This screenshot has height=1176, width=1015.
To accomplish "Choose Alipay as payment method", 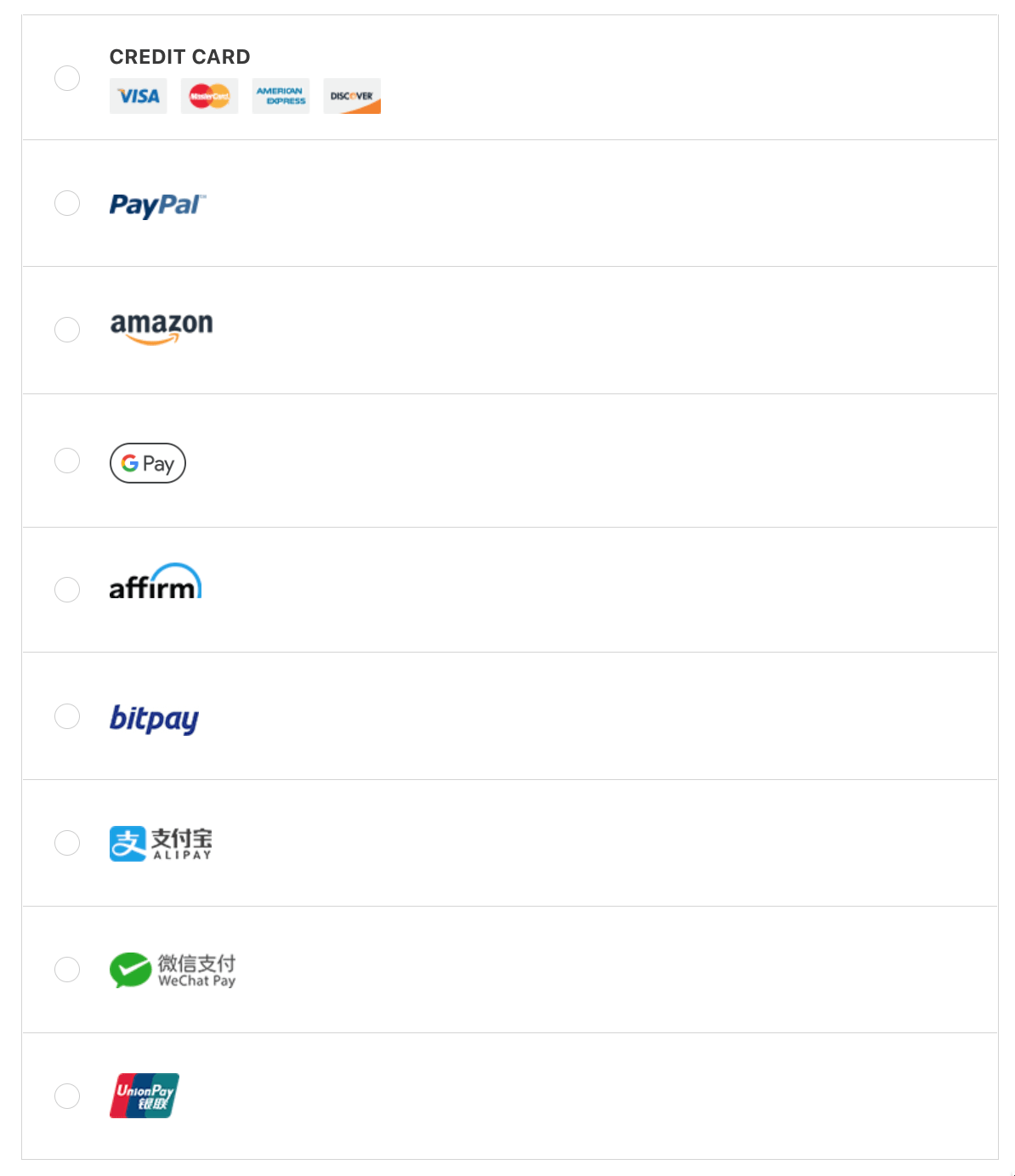I will pyautogui.click(x=67, y=843).
